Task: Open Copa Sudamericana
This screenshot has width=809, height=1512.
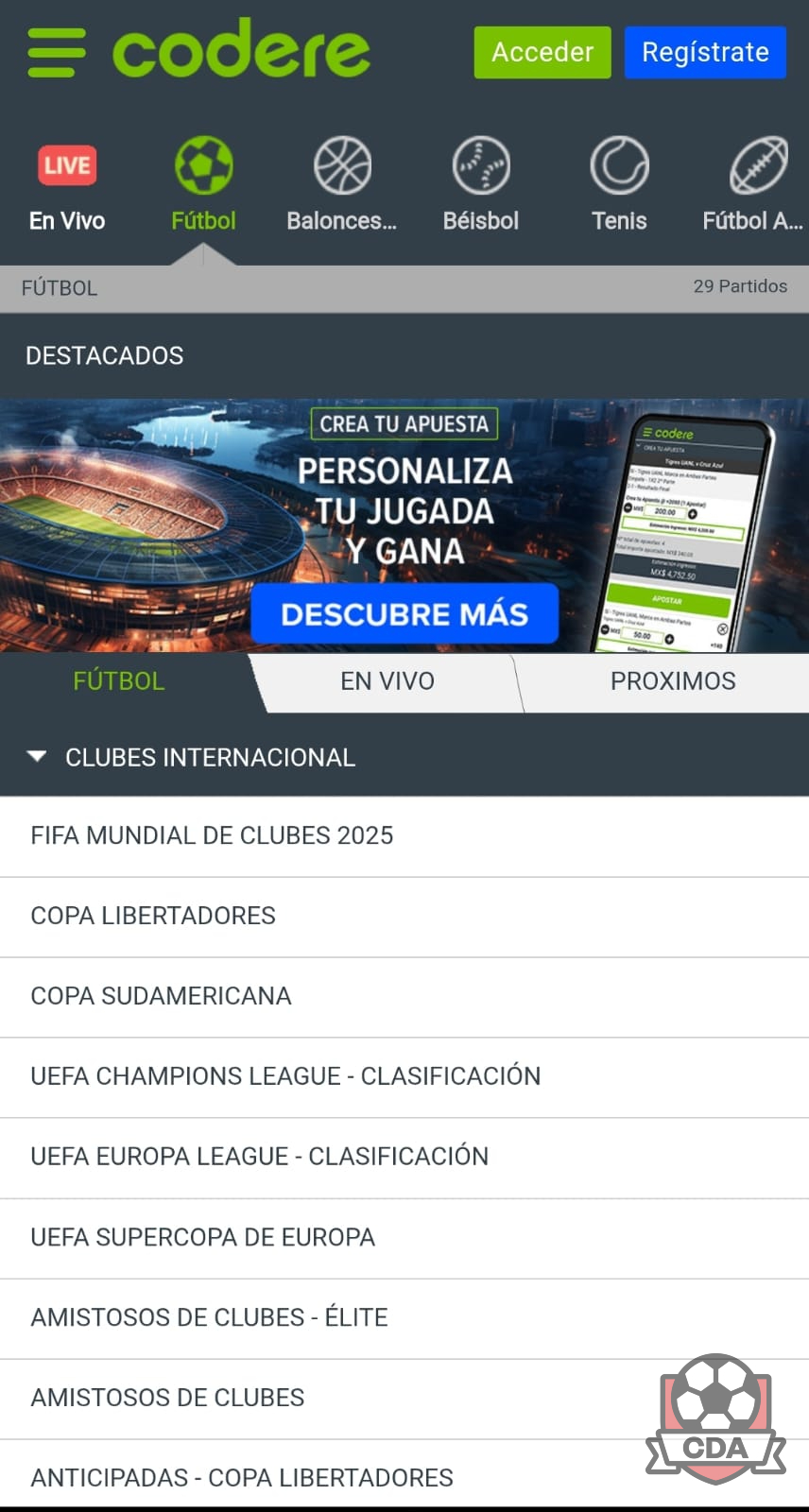Action: tap(404, 997)
